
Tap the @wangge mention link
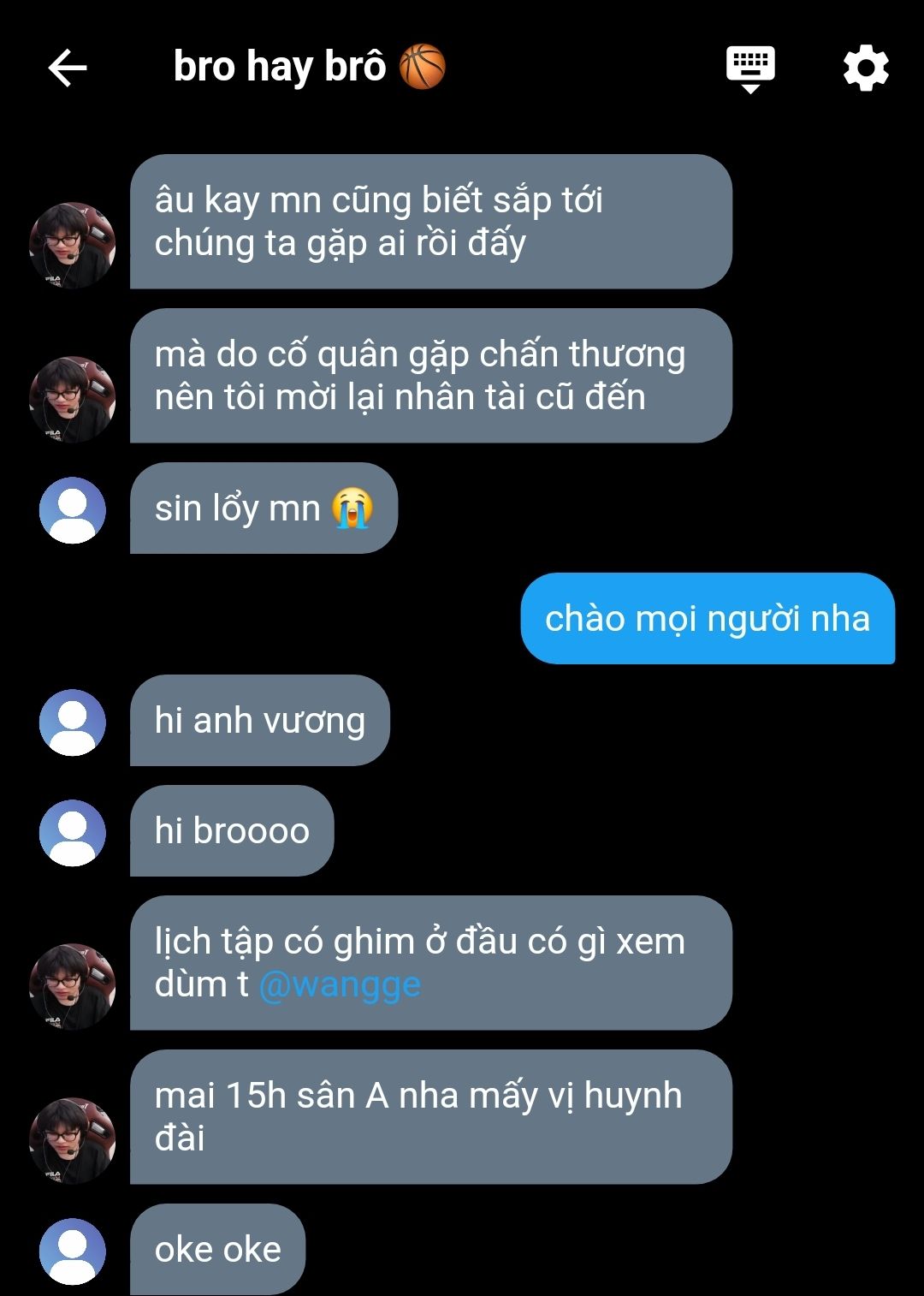tap(340, 984)
